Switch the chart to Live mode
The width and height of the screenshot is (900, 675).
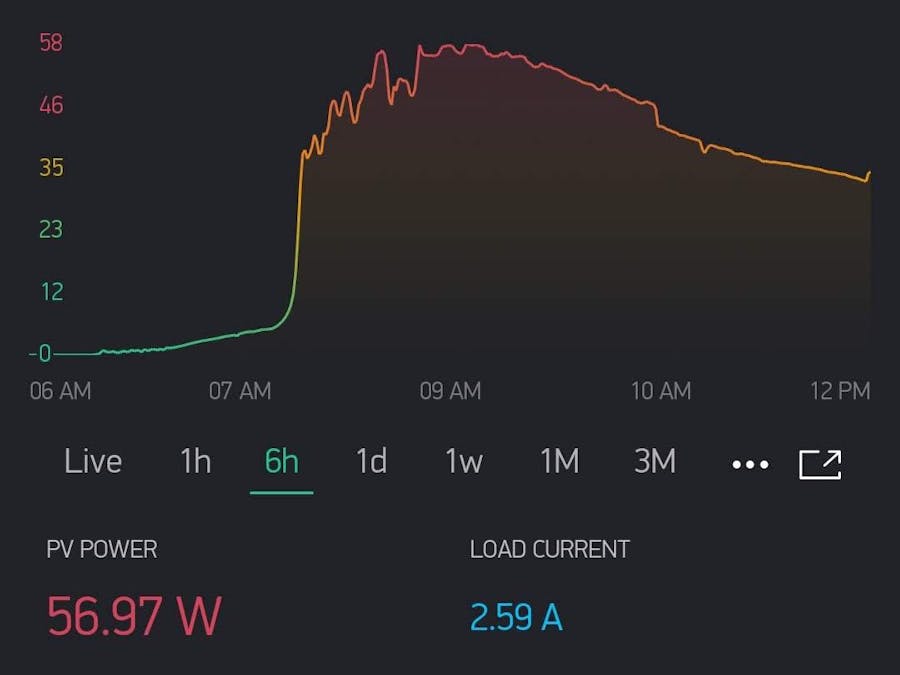tap(93, 462)
